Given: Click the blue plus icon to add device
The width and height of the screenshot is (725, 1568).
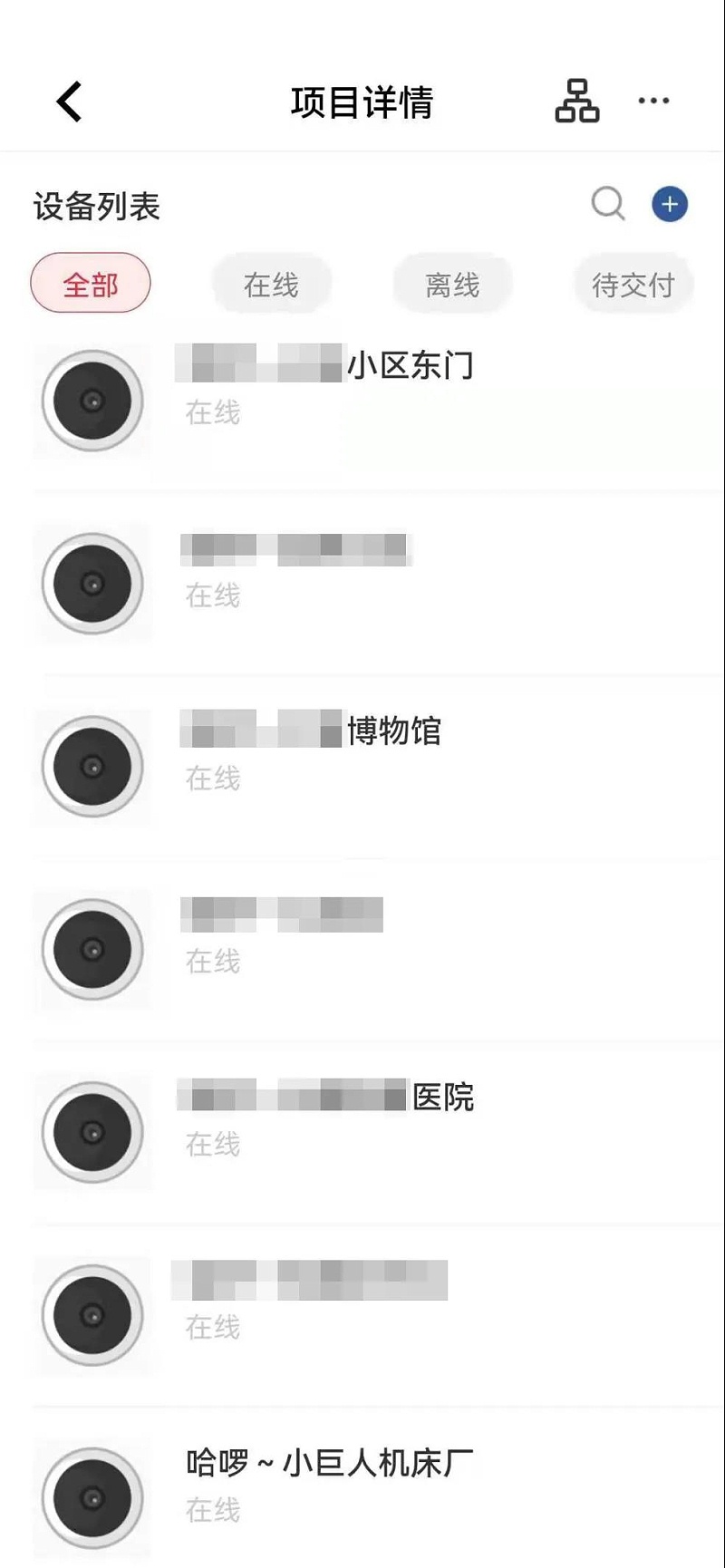Looking at the screenshot, I should pyautogui.click(x=670, y=205).
